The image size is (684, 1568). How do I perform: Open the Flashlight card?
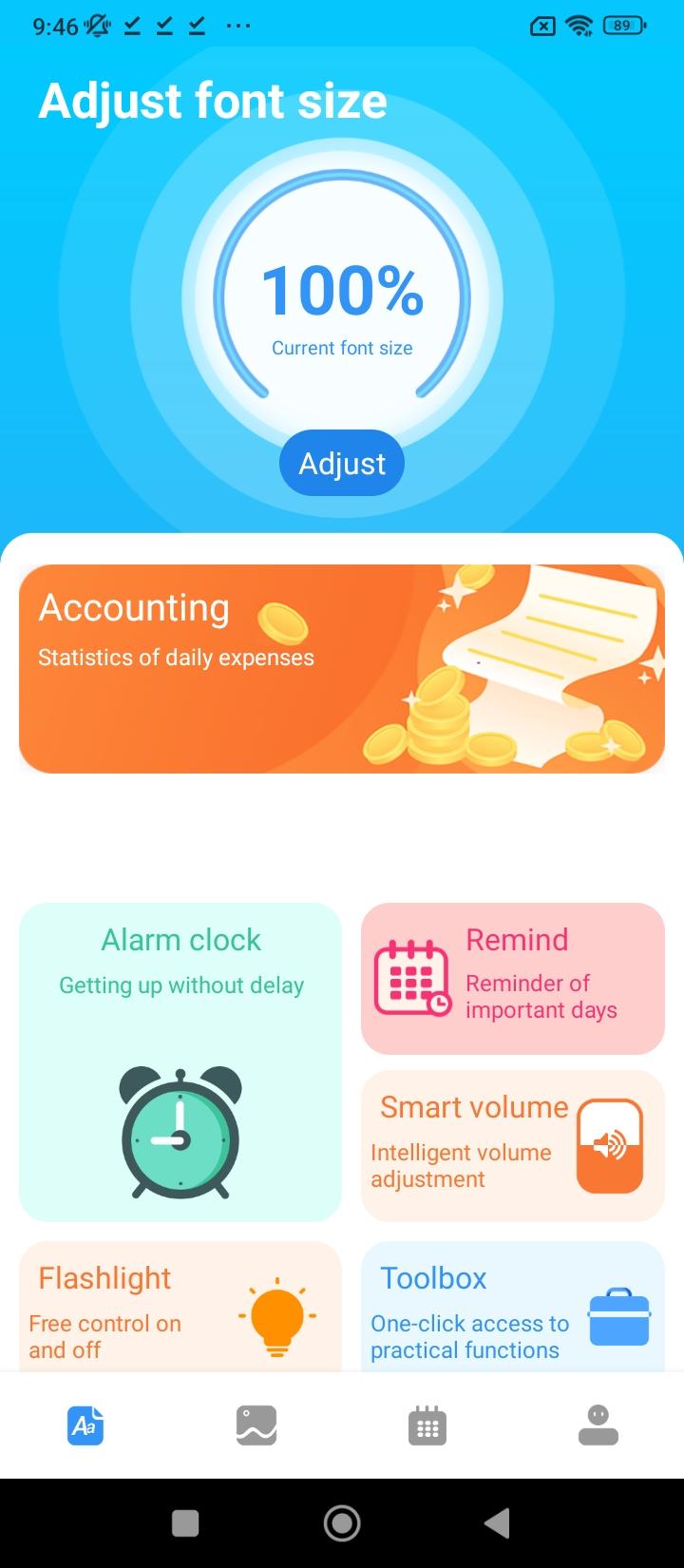pos(180,1309)
